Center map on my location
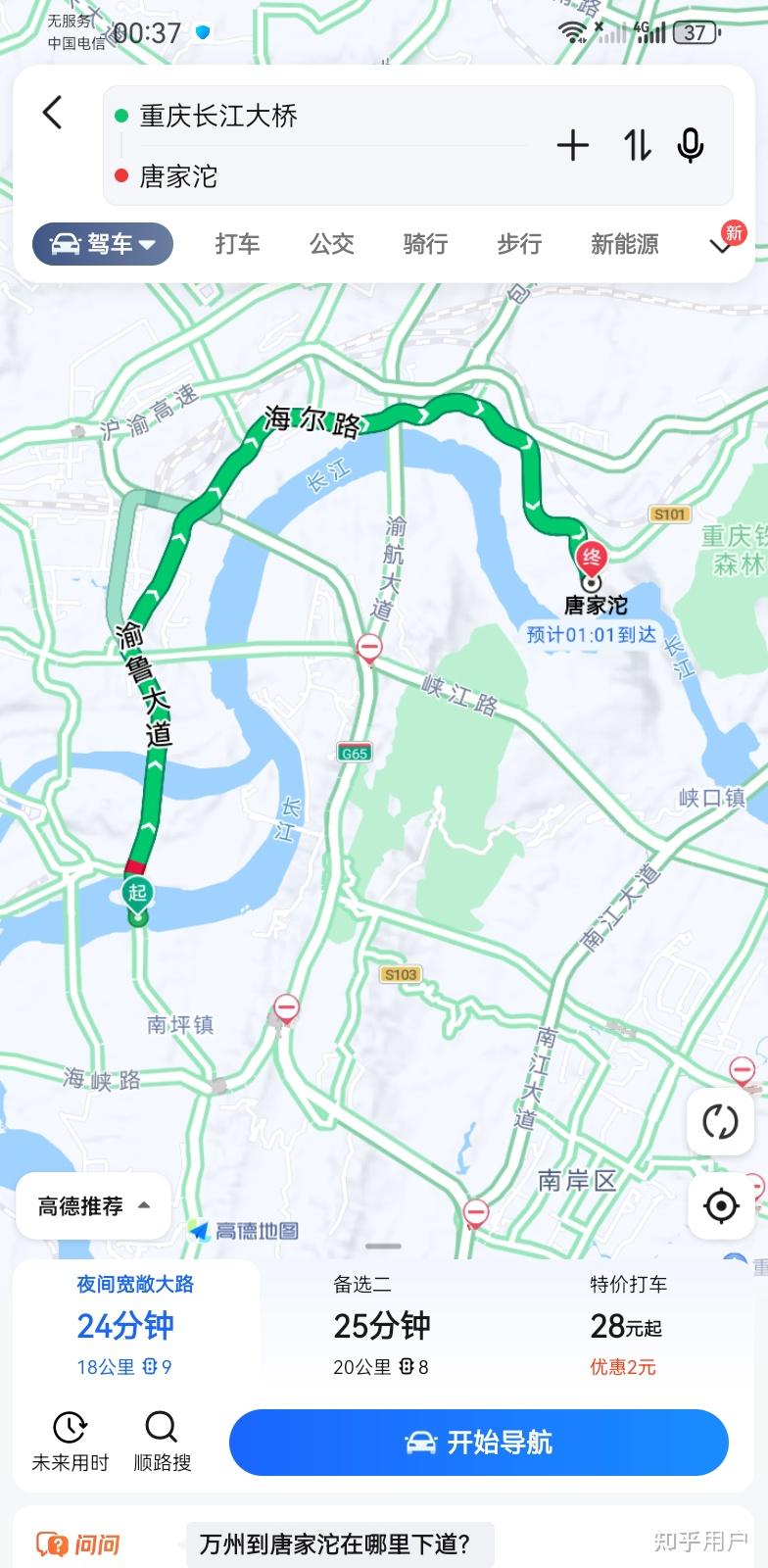768x1568 pixels. pyautogui.click(x=720, y=1205)
